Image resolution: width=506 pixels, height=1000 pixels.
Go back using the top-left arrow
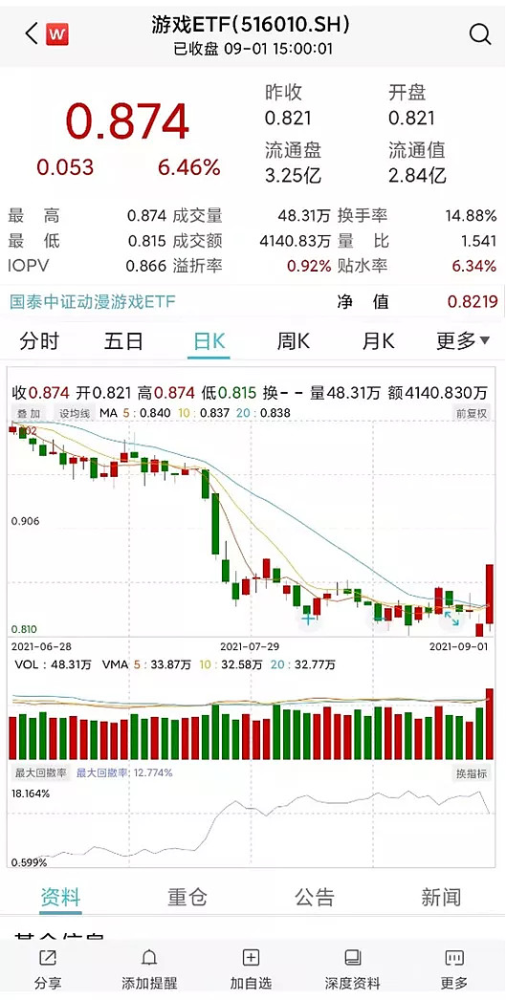click(x=31, y=33)
